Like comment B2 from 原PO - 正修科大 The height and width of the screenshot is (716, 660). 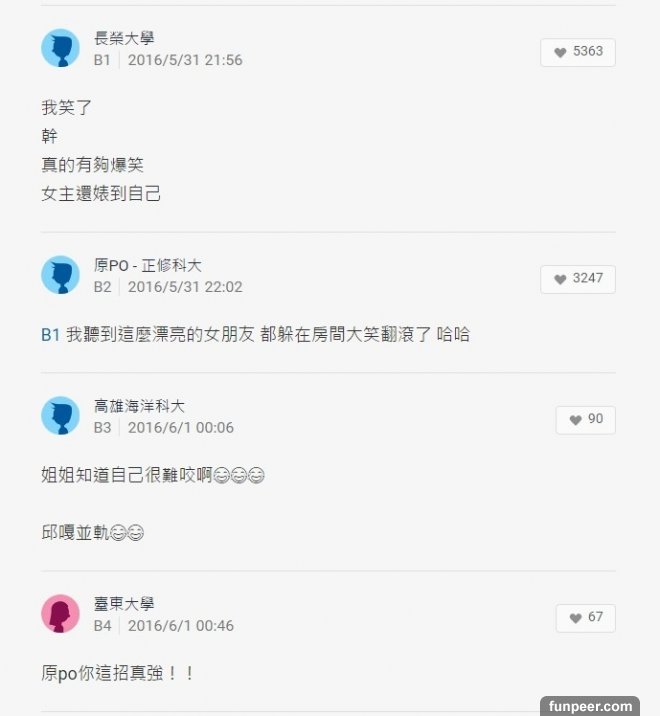click(577, 279)
